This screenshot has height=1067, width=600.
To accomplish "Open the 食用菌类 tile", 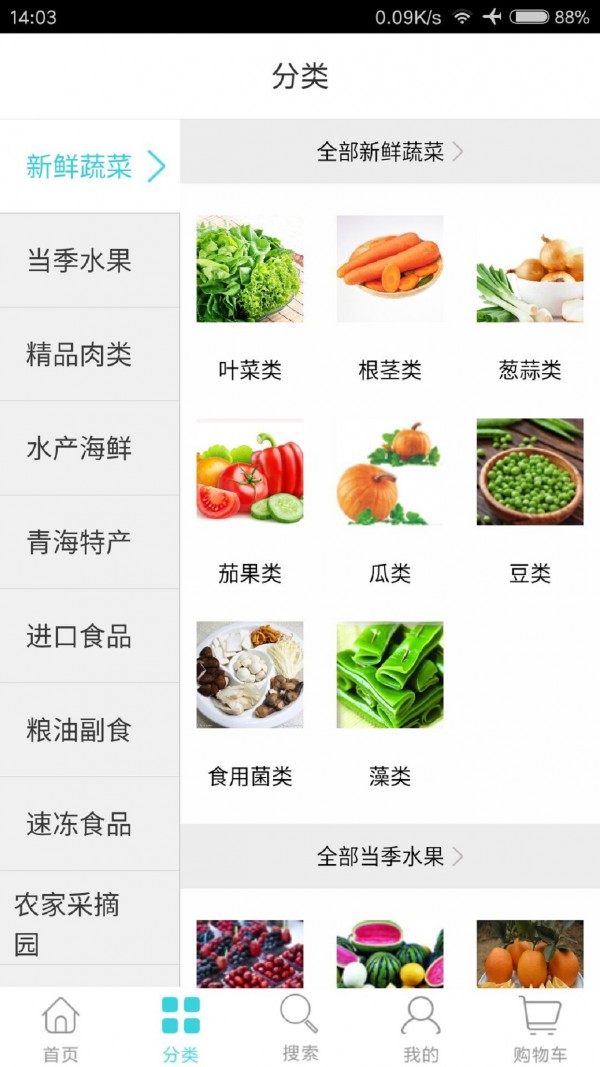I will [250, 698].
